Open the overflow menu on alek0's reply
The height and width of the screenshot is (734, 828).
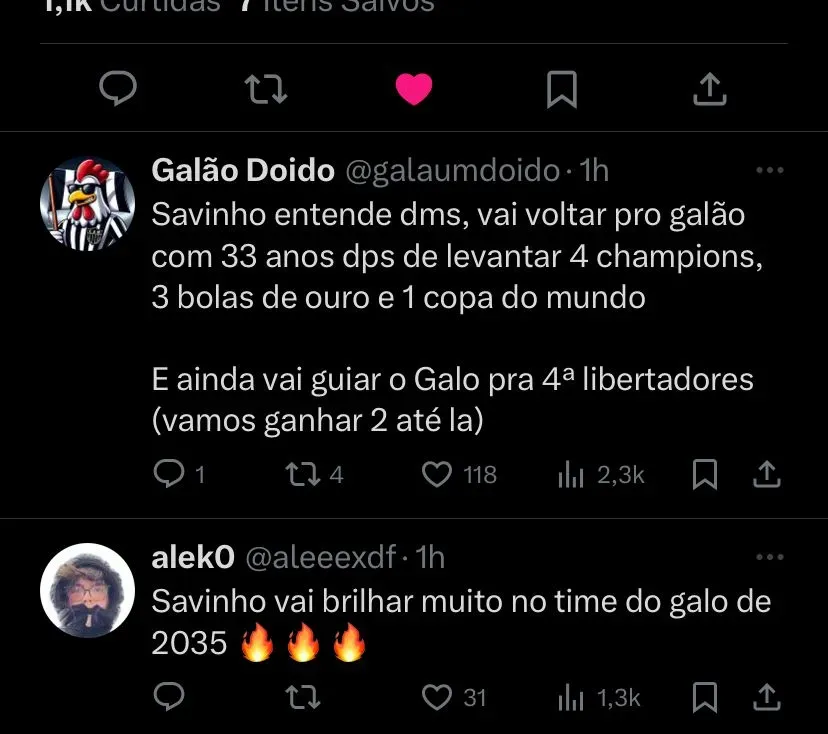[x=769, y=557]
